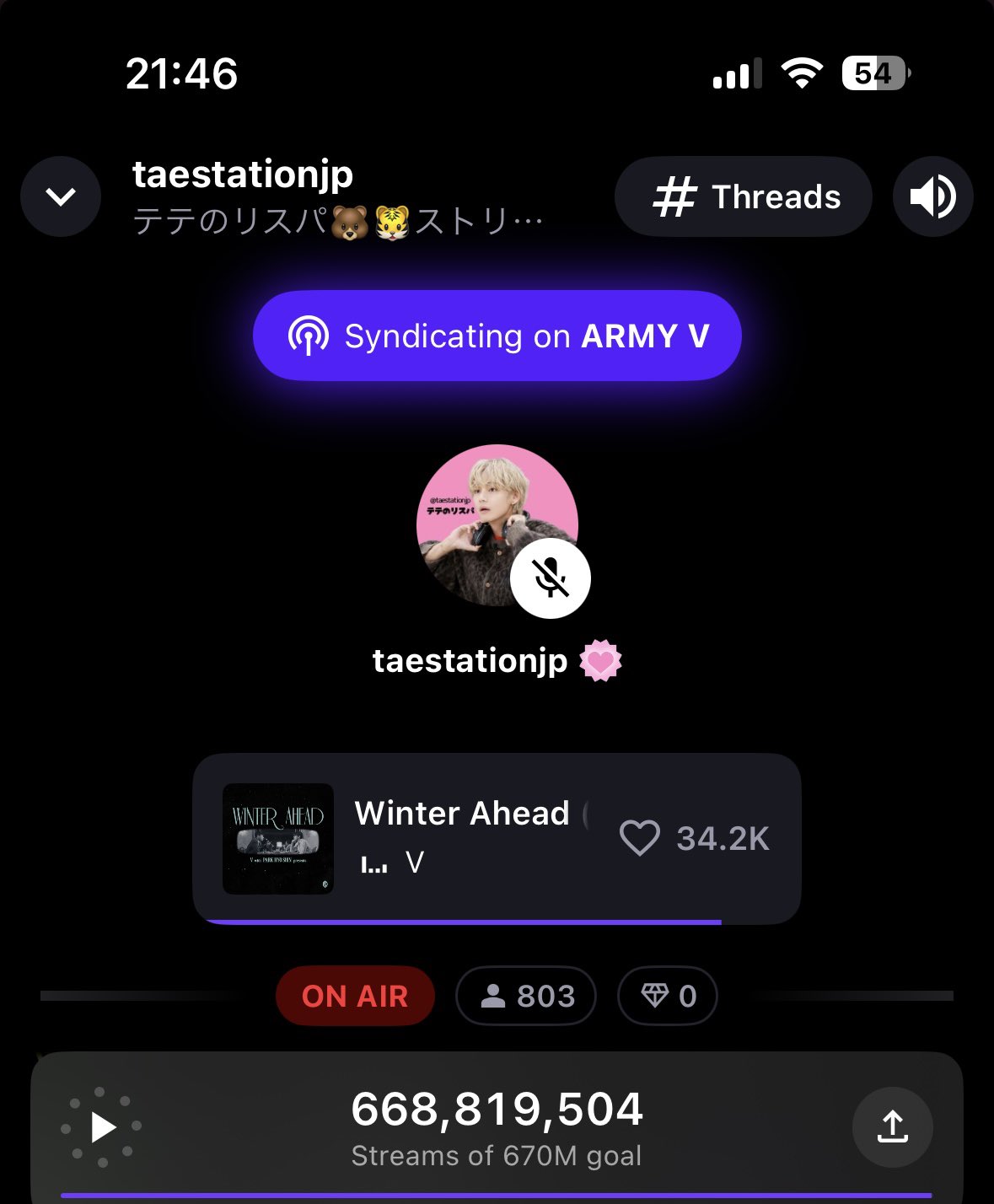The height and width of the screenshot is (1204, 994).
Task: Open the Threads button
Action: 743,196
